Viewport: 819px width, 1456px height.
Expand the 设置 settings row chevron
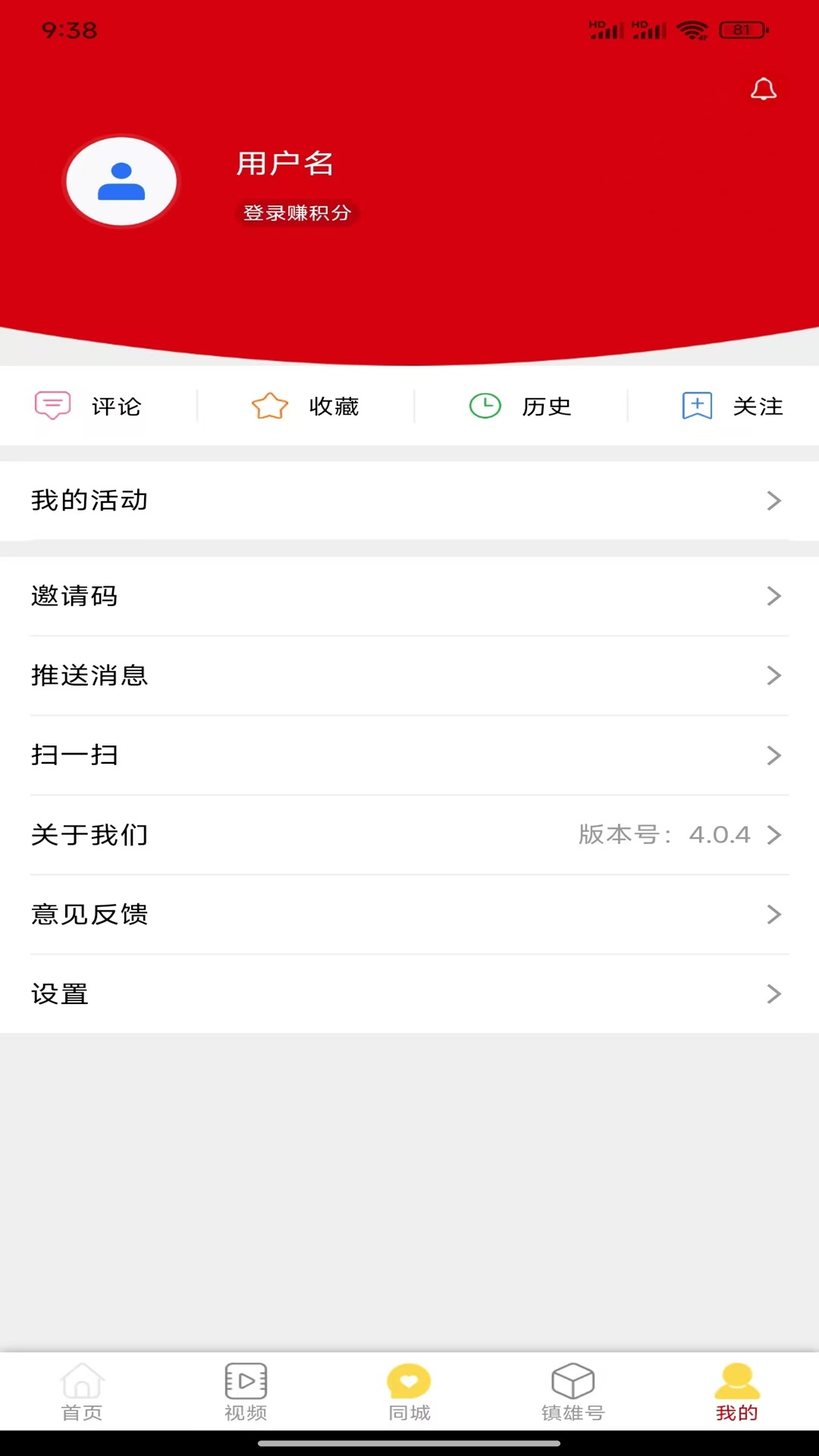coord(774,993)
